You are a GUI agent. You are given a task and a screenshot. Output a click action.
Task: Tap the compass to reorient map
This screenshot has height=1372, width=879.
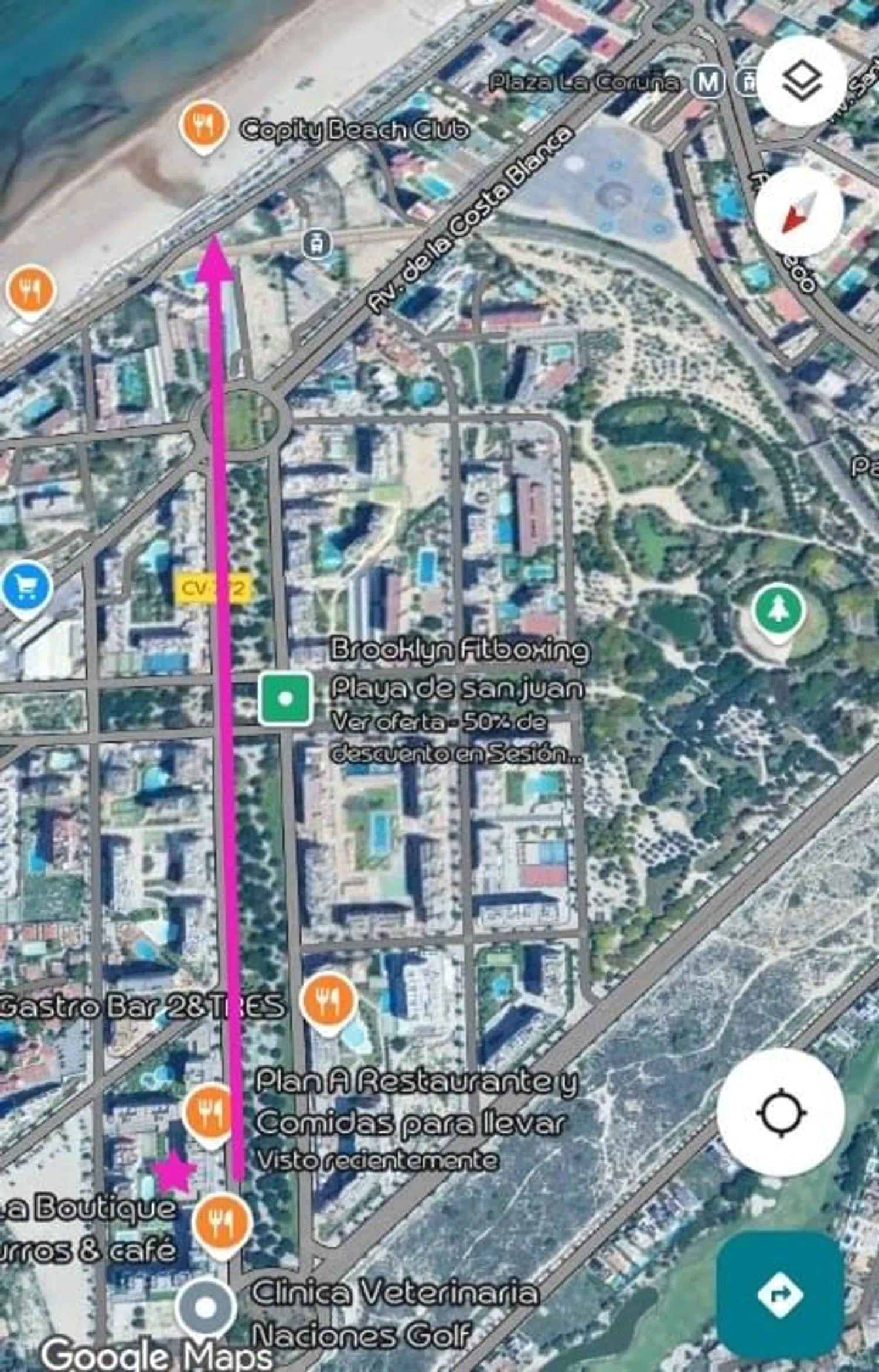tap(799, 212)
